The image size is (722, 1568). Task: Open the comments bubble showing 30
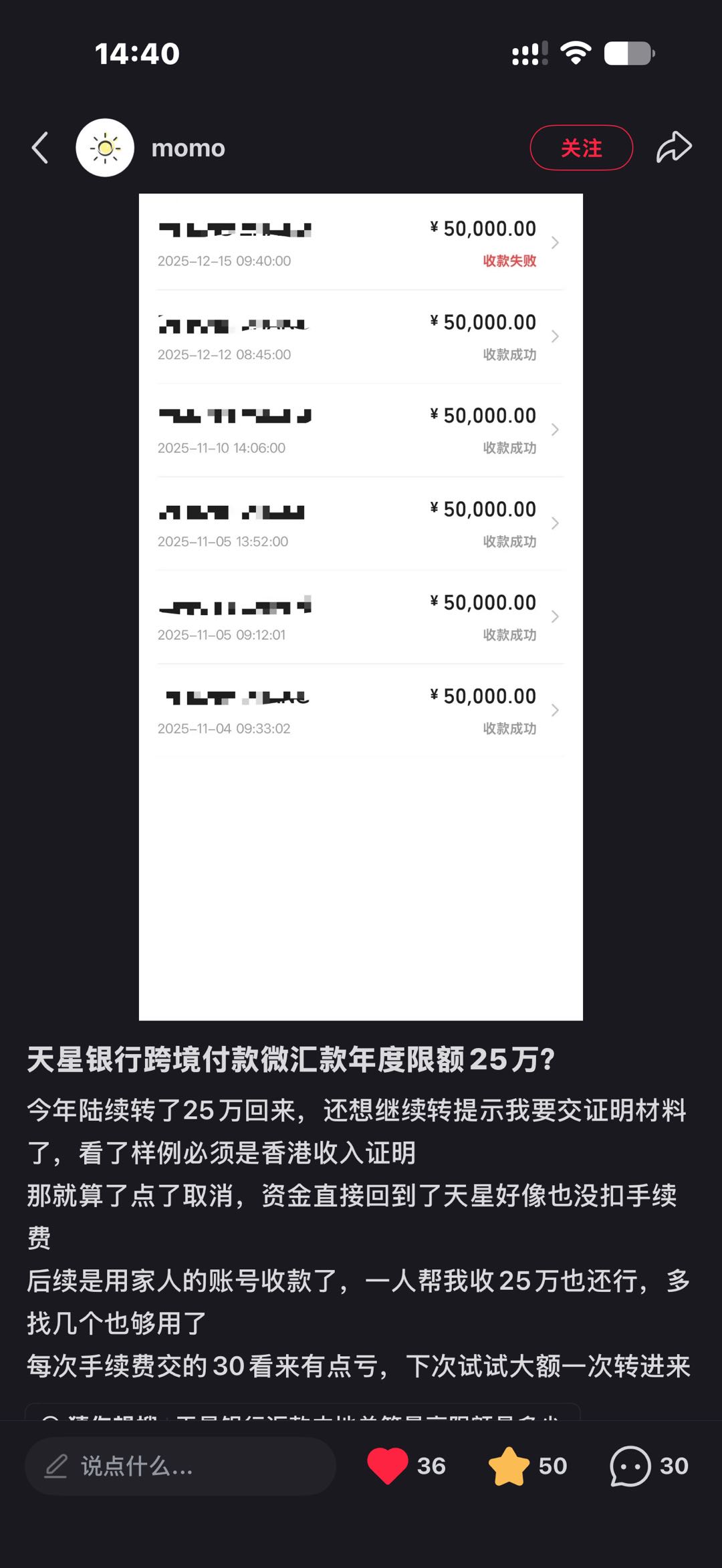point(630,1466)
